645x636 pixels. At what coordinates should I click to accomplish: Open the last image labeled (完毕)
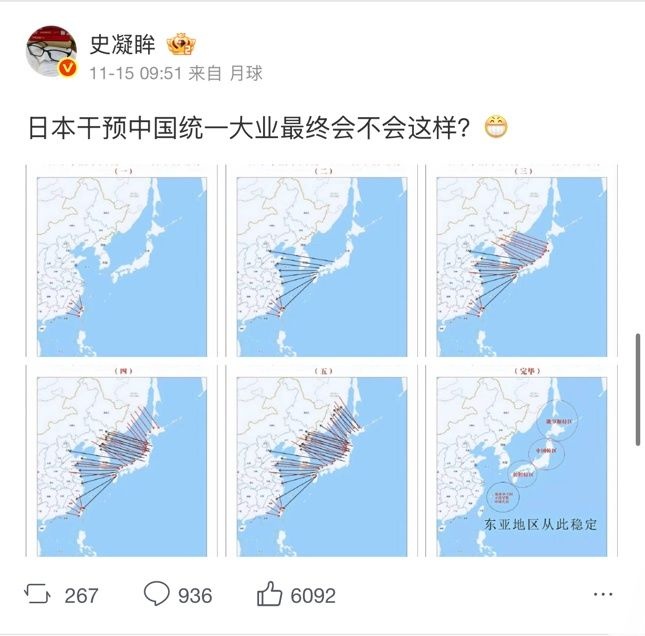coord(521,460)
